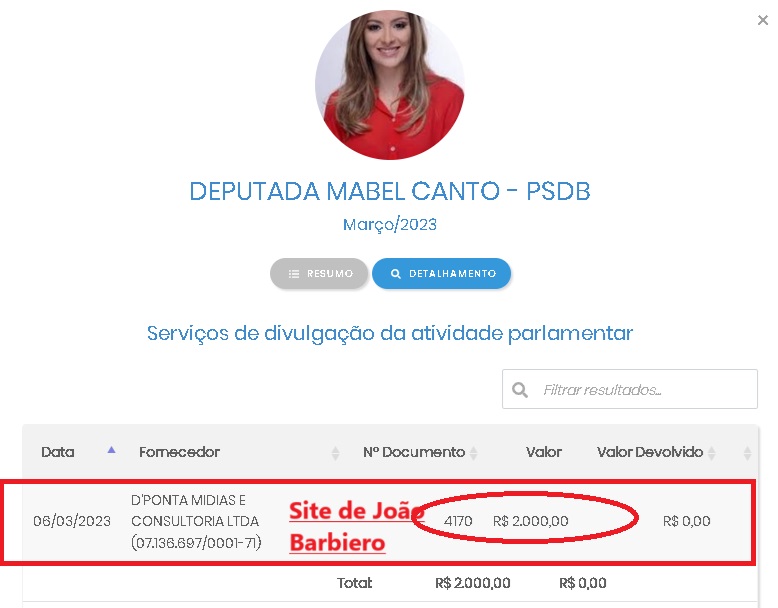This screenshot has width=778, height=608.
Task: Sort by Valor Devolvido column
Action: [650, 452]
